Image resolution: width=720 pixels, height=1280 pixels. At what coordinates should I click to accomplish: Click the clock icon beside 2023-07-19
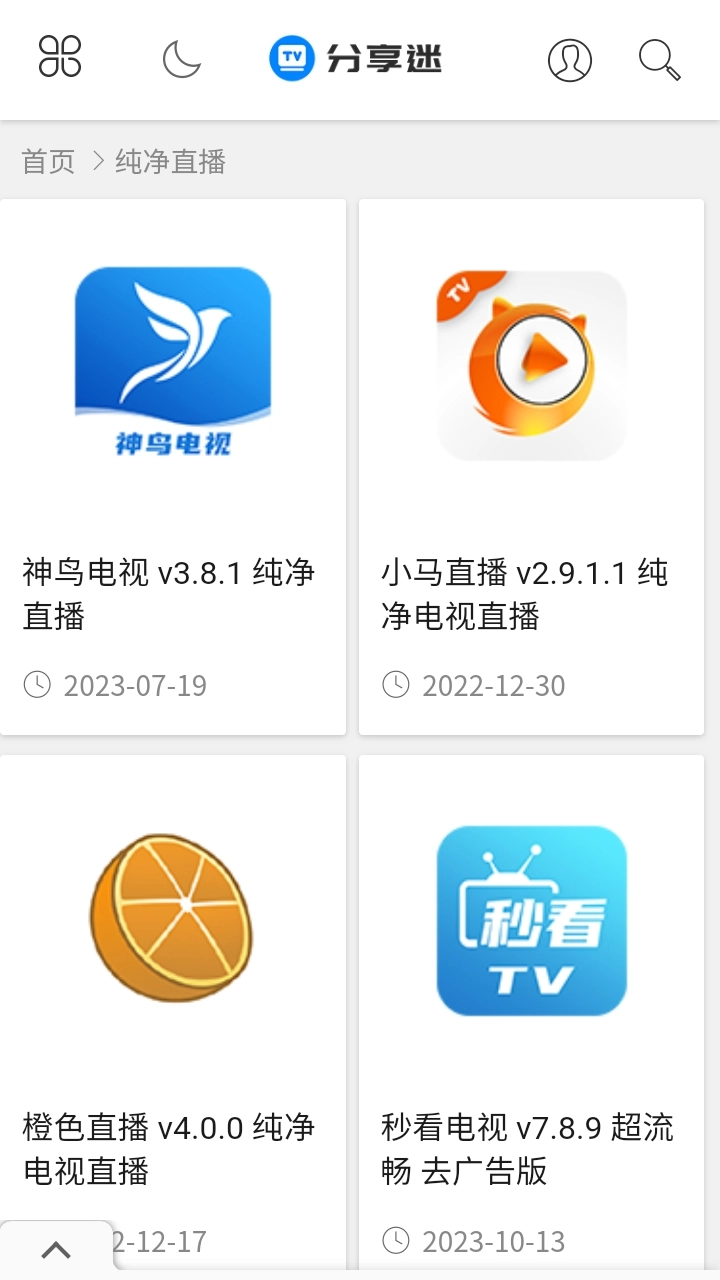tap(35, 685)
